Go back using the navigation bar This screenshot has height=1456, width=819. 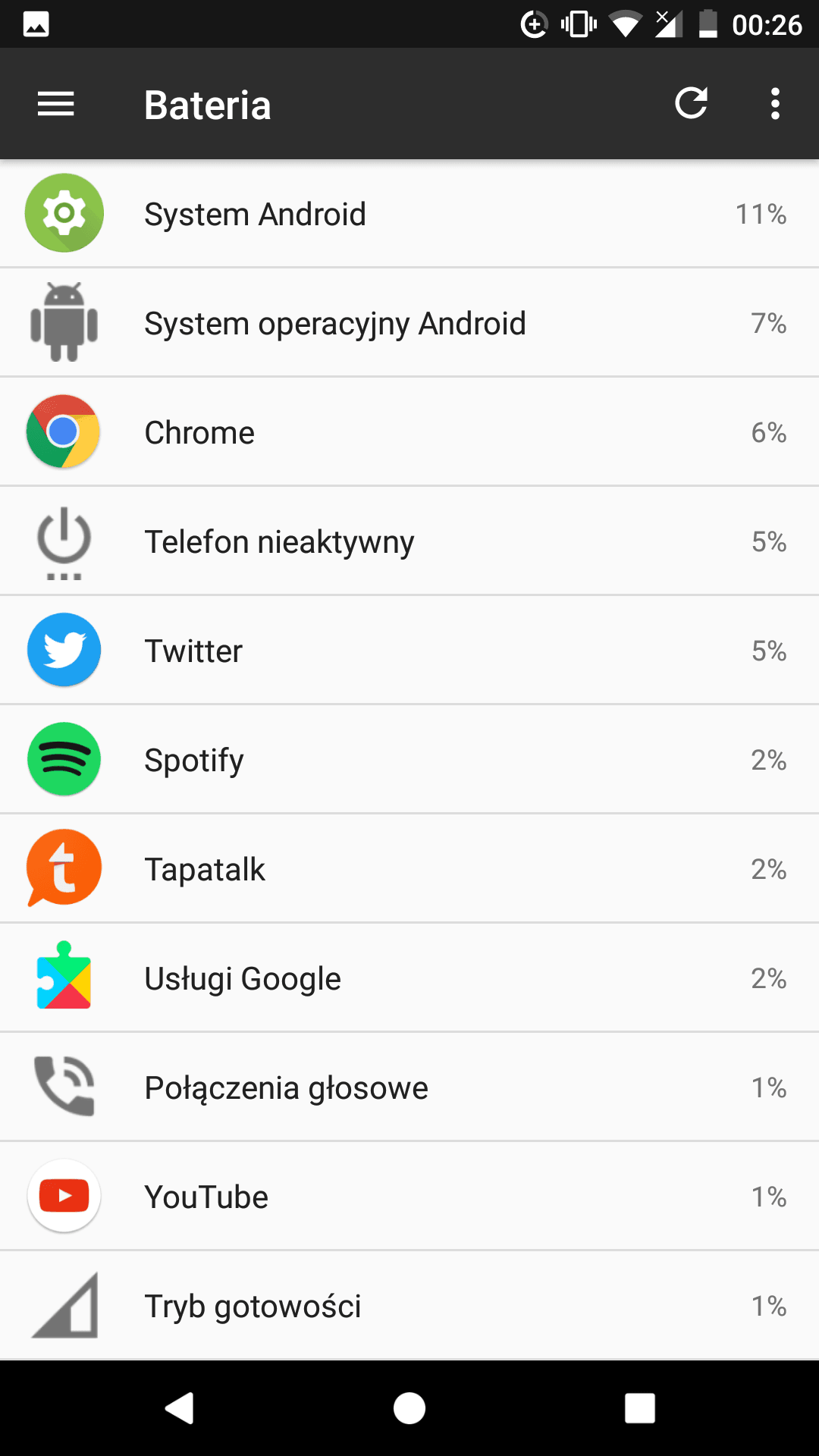coord(180,1408)
